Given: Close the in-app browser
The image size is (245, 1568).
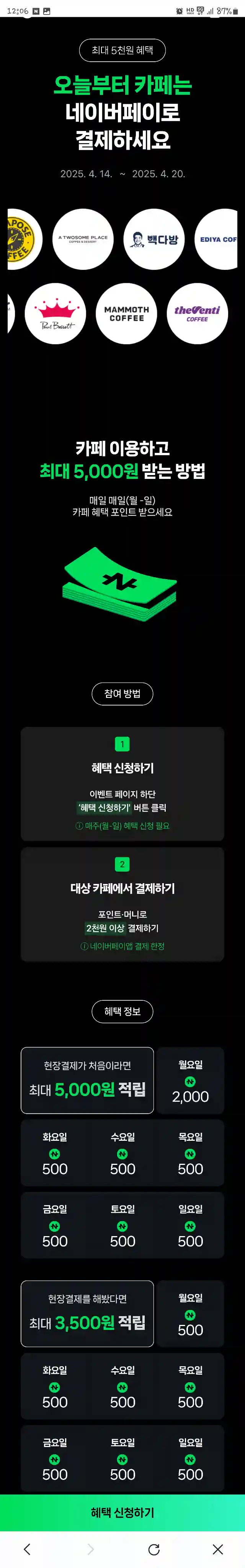Looking at the screenshot, I should coord(217,1548).
